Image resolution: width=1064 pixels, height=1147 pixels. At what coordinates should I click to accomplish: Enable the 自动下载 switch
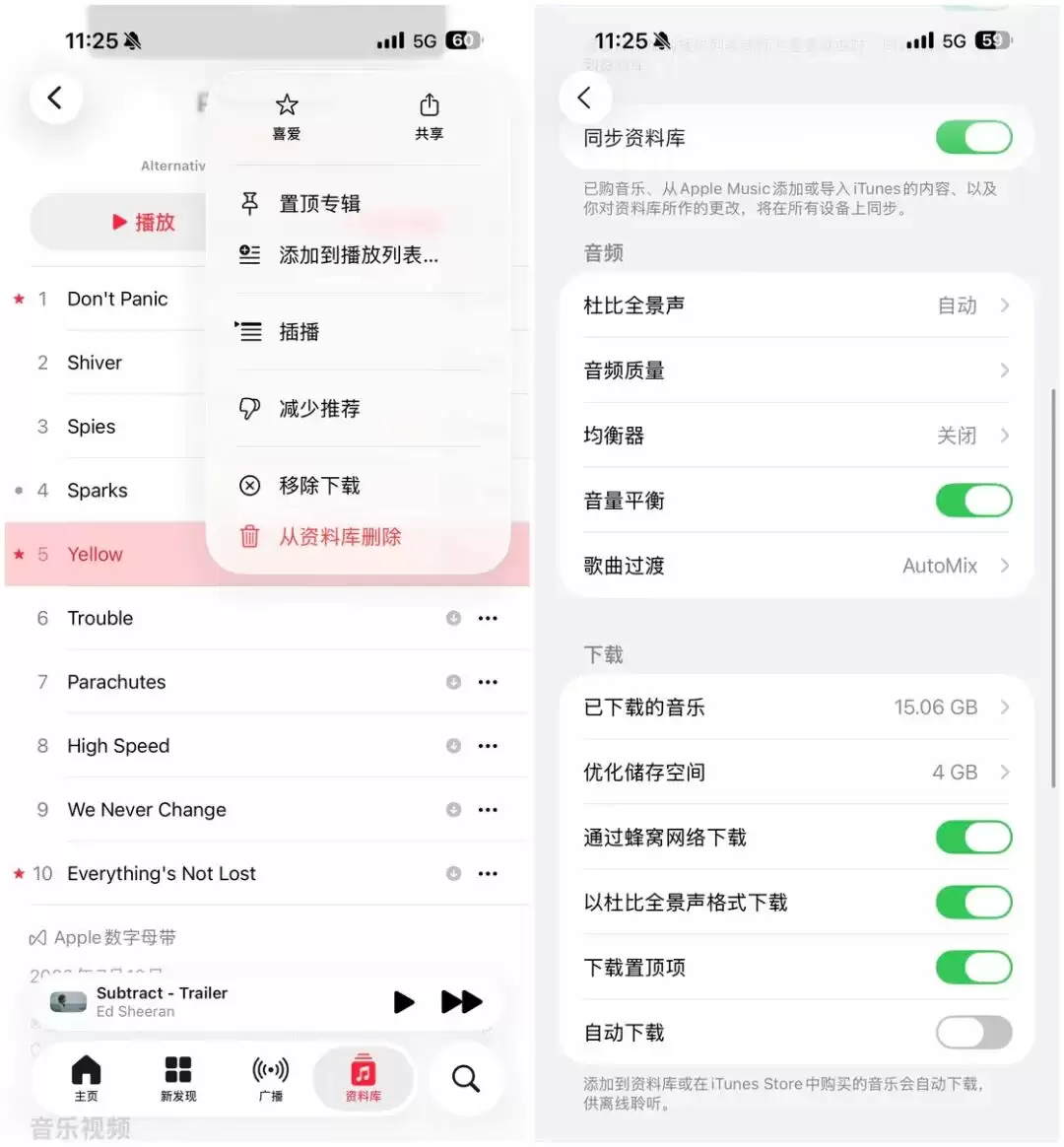point(972,1033)
